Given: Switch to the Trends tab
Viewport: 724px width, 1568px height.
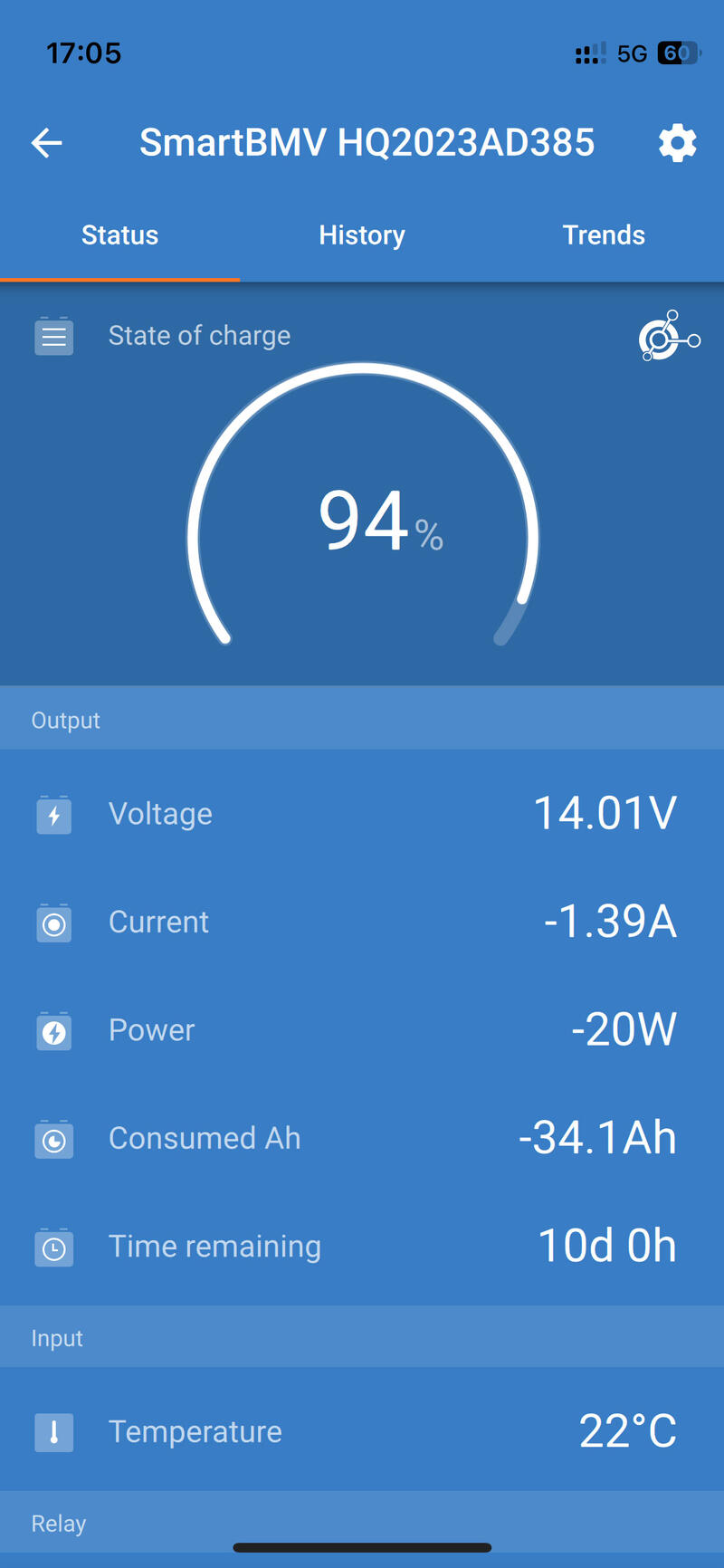Looking at the screenshot, I should [x=604, y=235].
